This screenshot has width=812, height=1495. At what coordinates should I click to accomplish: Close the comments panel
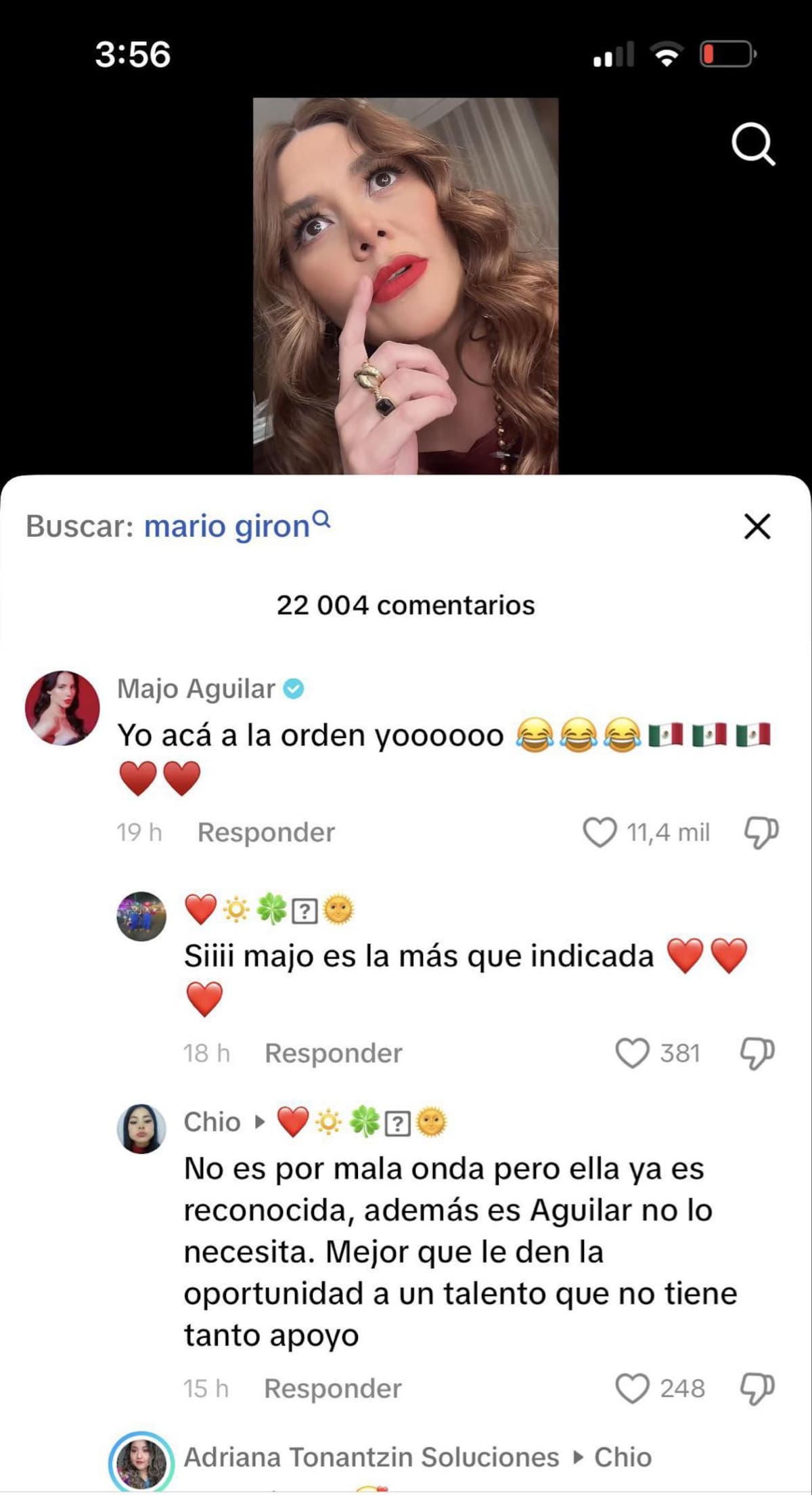tap(757, 526)
